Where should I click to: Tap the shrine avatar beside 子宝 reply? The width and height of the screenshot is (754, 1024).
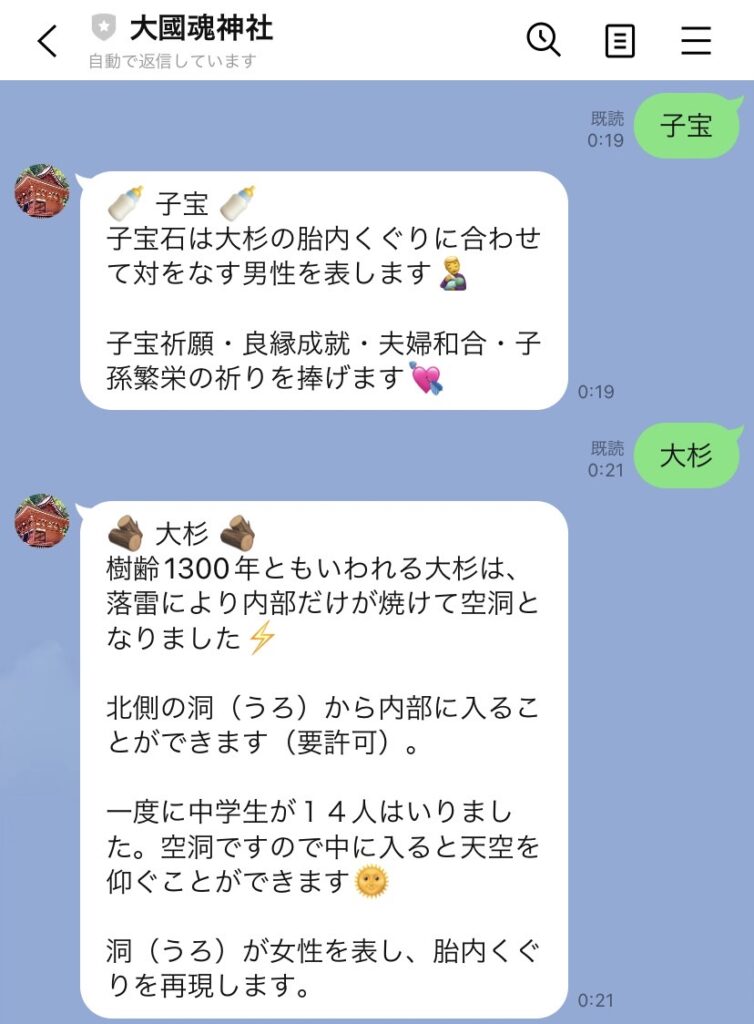[x=42, y=191]
